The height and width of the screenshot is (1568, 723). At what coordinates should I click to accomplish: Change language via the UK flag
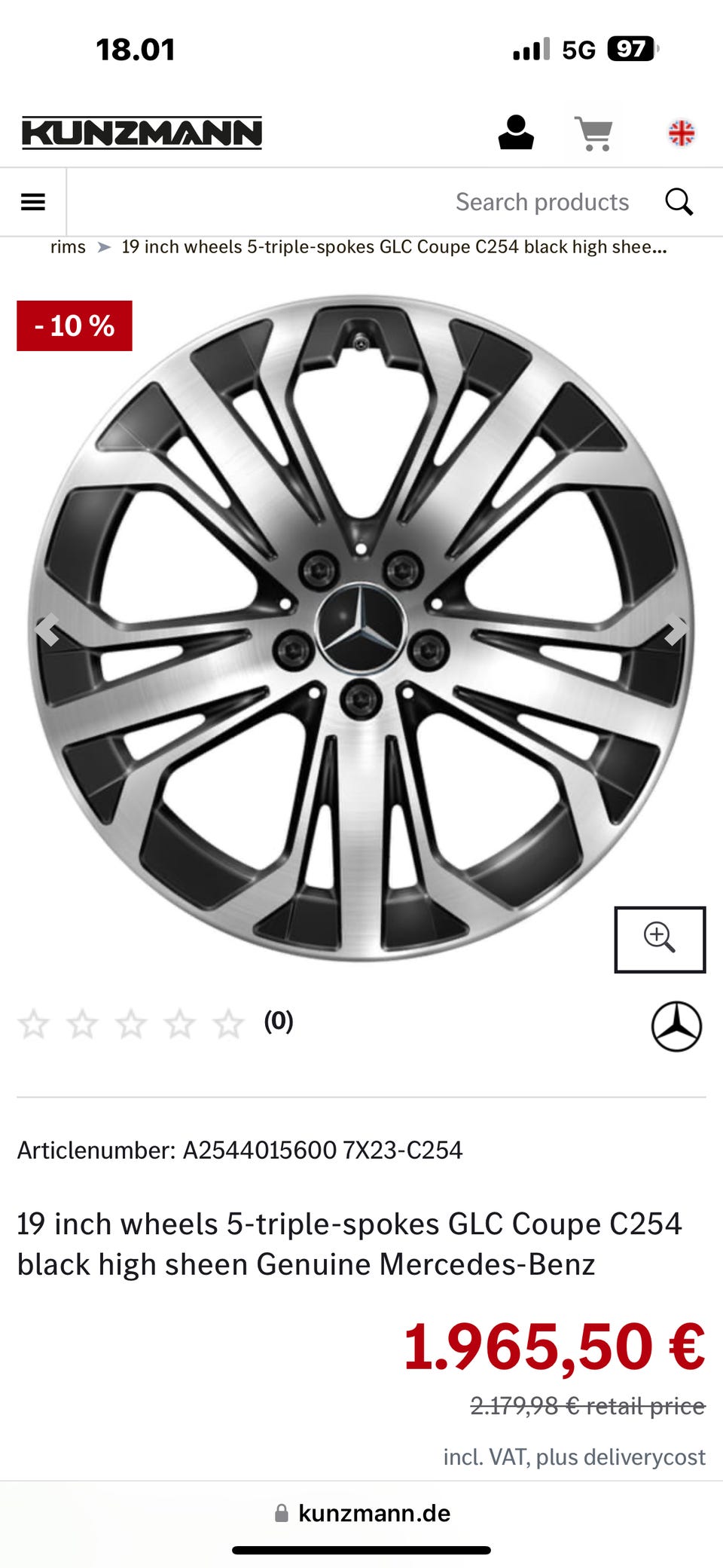(x=681, y=133)
